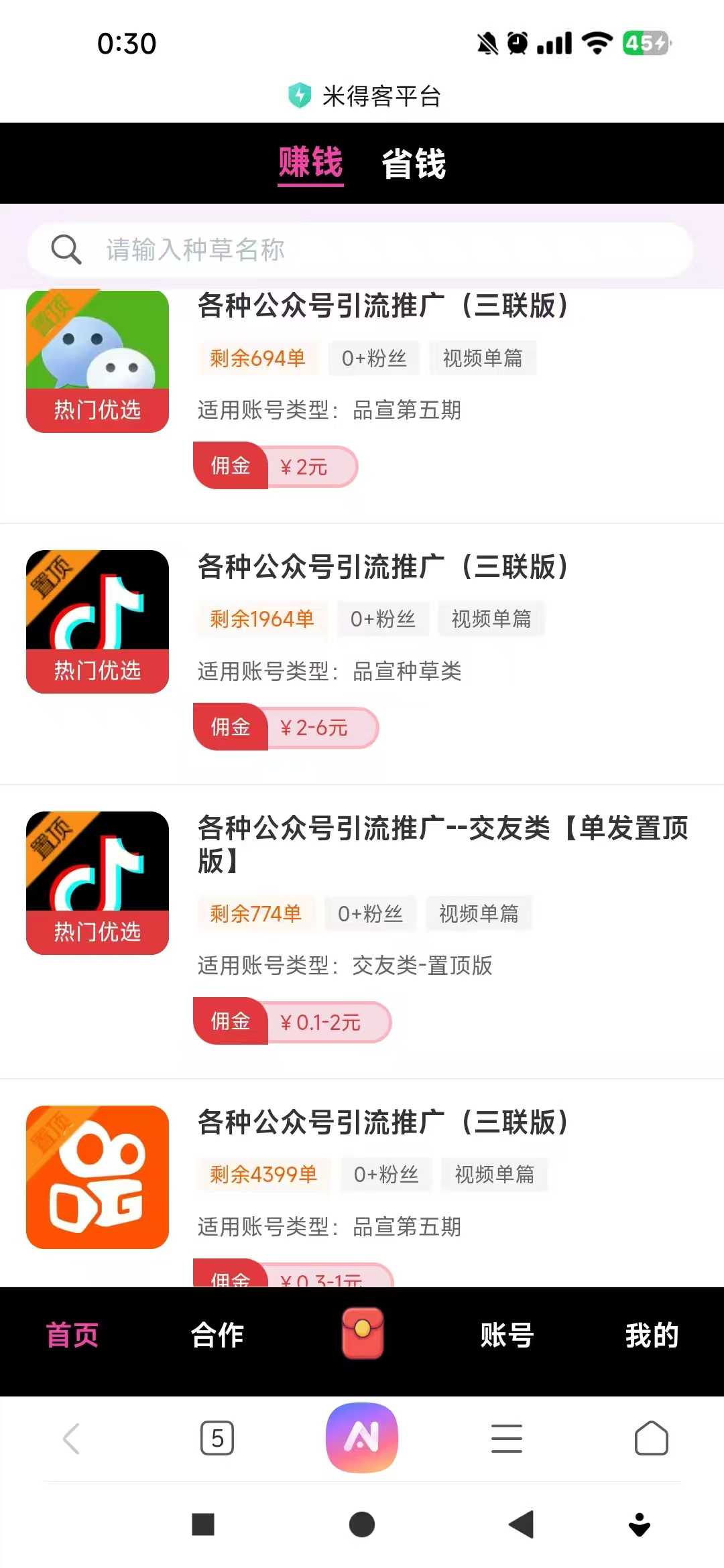Viewport: 724px width, 1568px height.
Task: Switch to the 账号 bottom tab
Action: click(x=507, y=1335)
